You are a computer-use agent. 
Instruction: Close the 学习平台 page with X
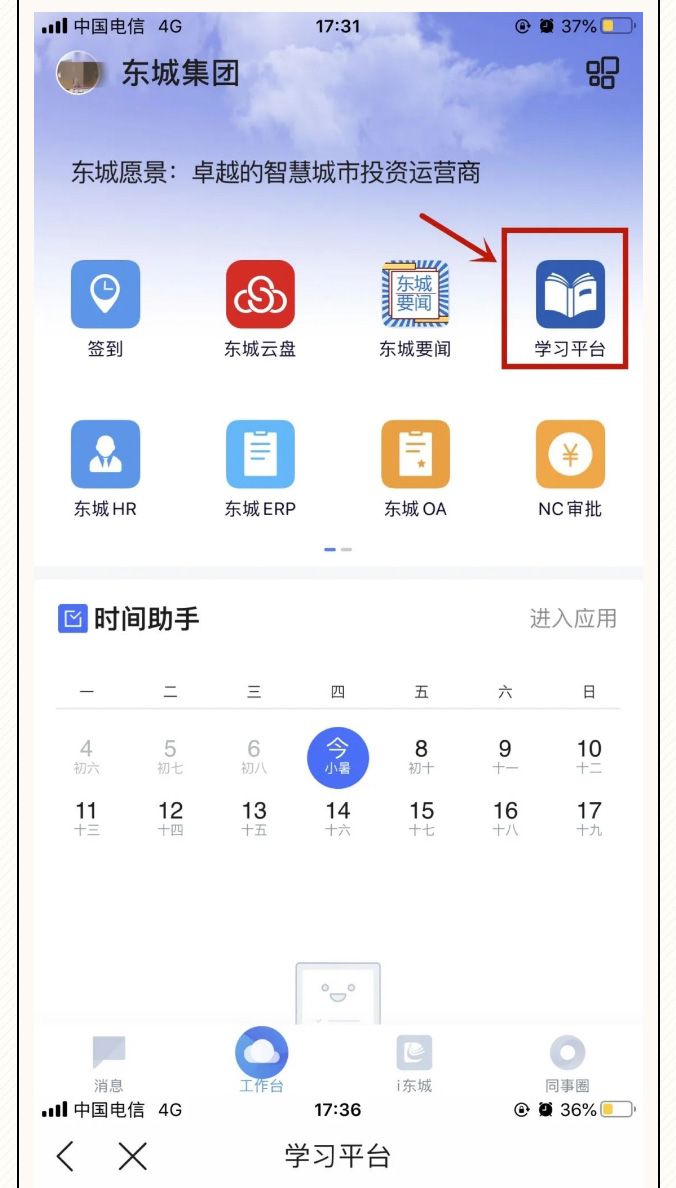132,1156
